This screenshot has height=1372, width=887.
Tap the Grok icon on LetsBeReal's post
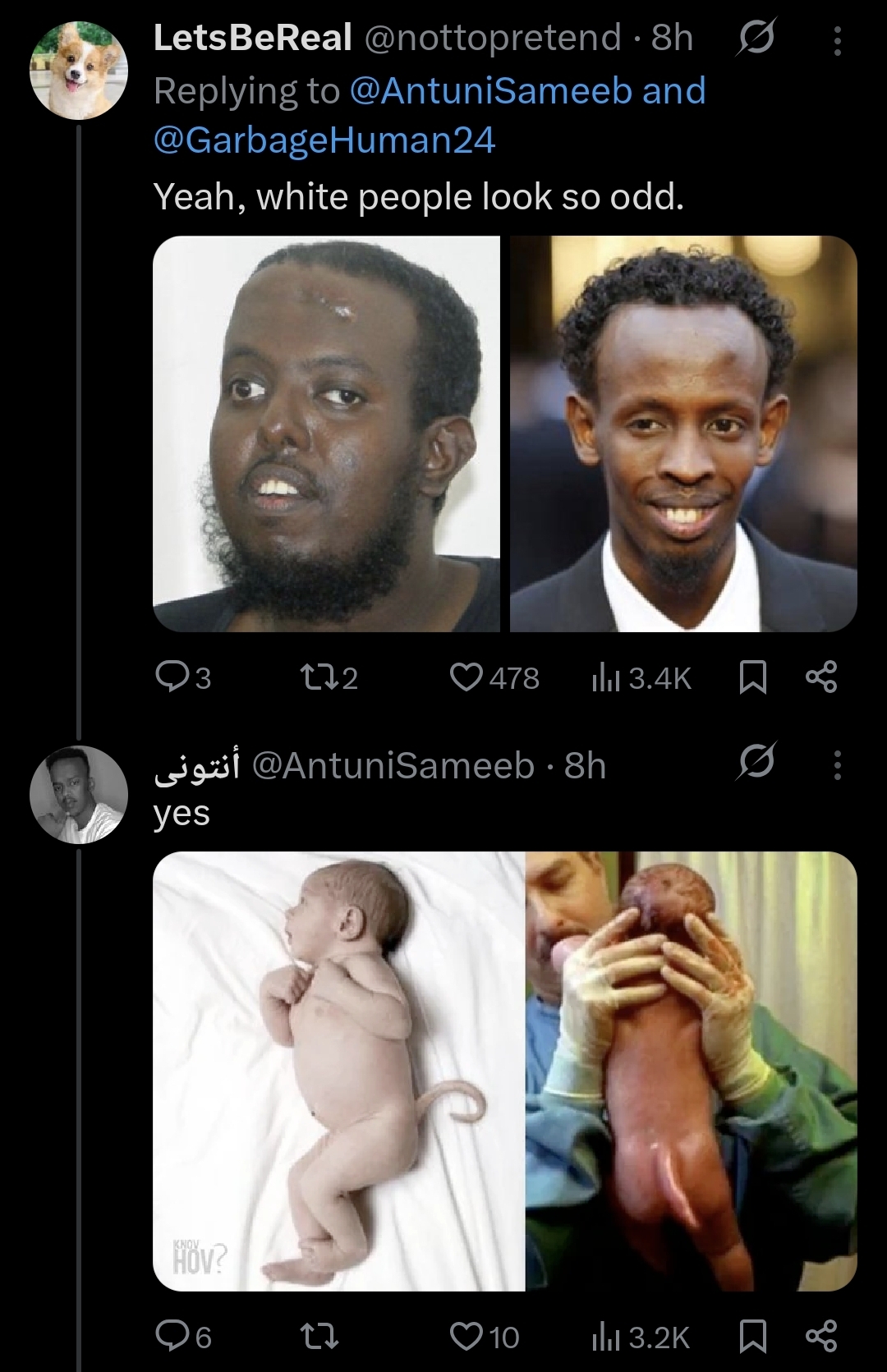[x=756, y=39]
